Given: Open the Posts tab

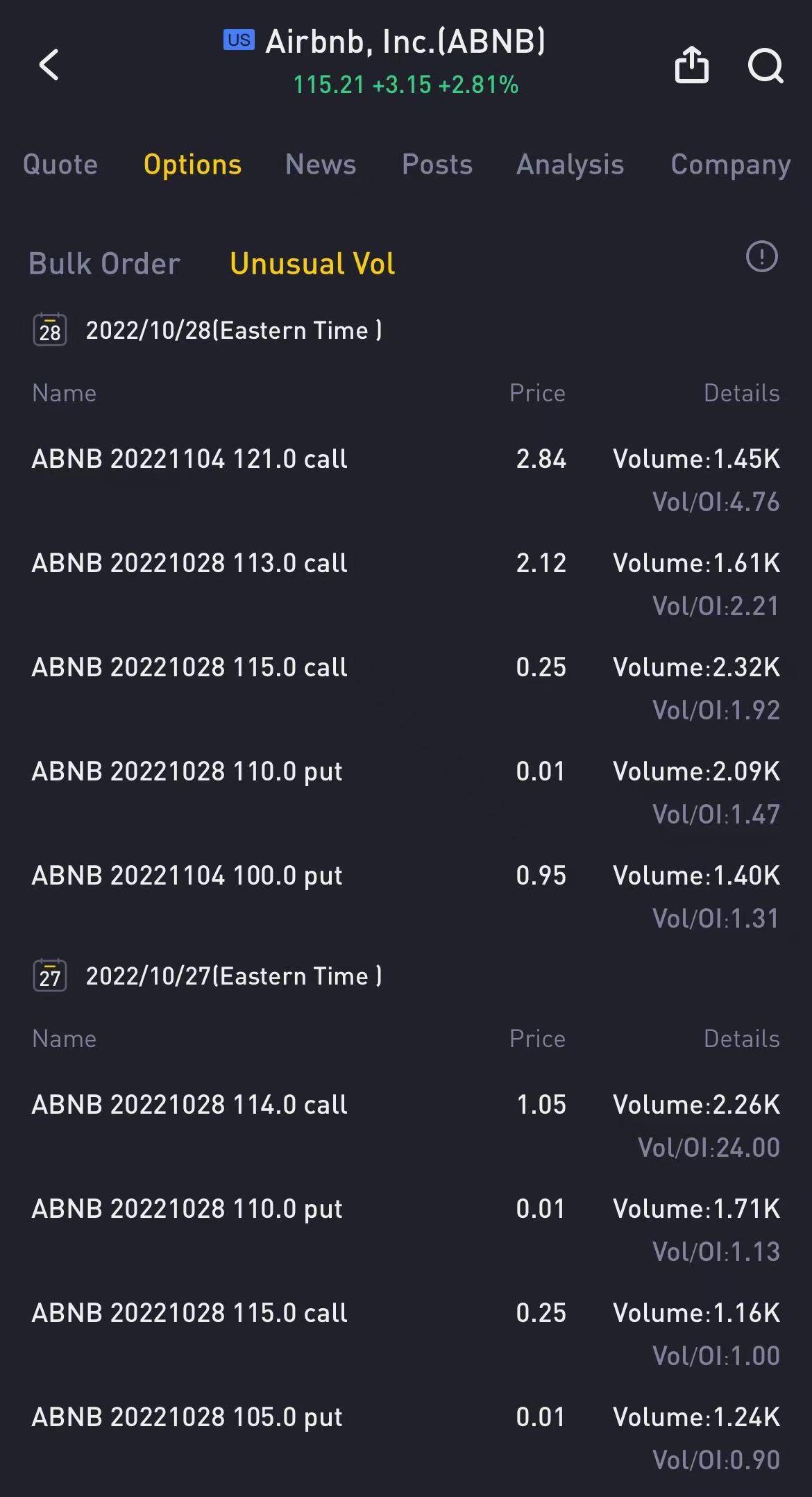Looking at the screenshot, I should click(x=437, y=165).
